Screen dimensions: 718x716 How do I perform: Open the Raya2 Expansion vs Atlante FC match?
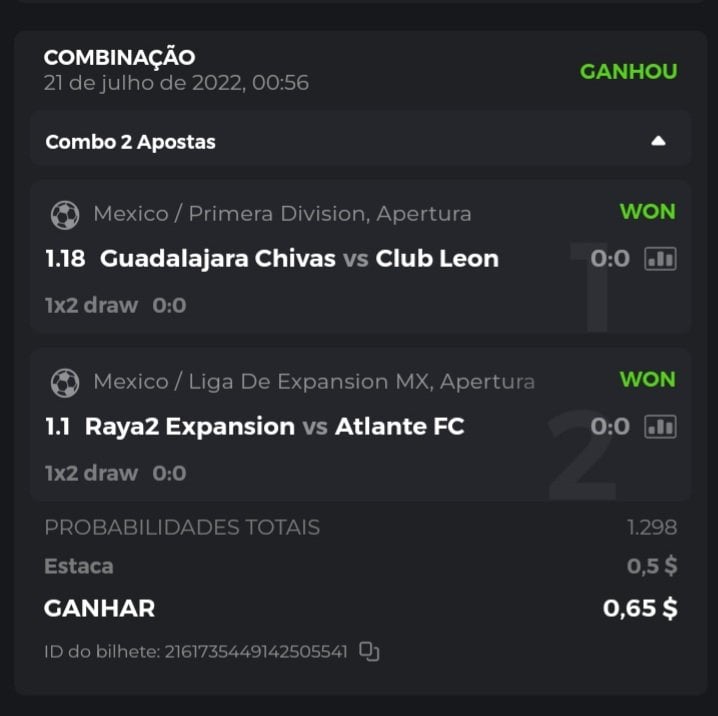[x=274, y=427]
